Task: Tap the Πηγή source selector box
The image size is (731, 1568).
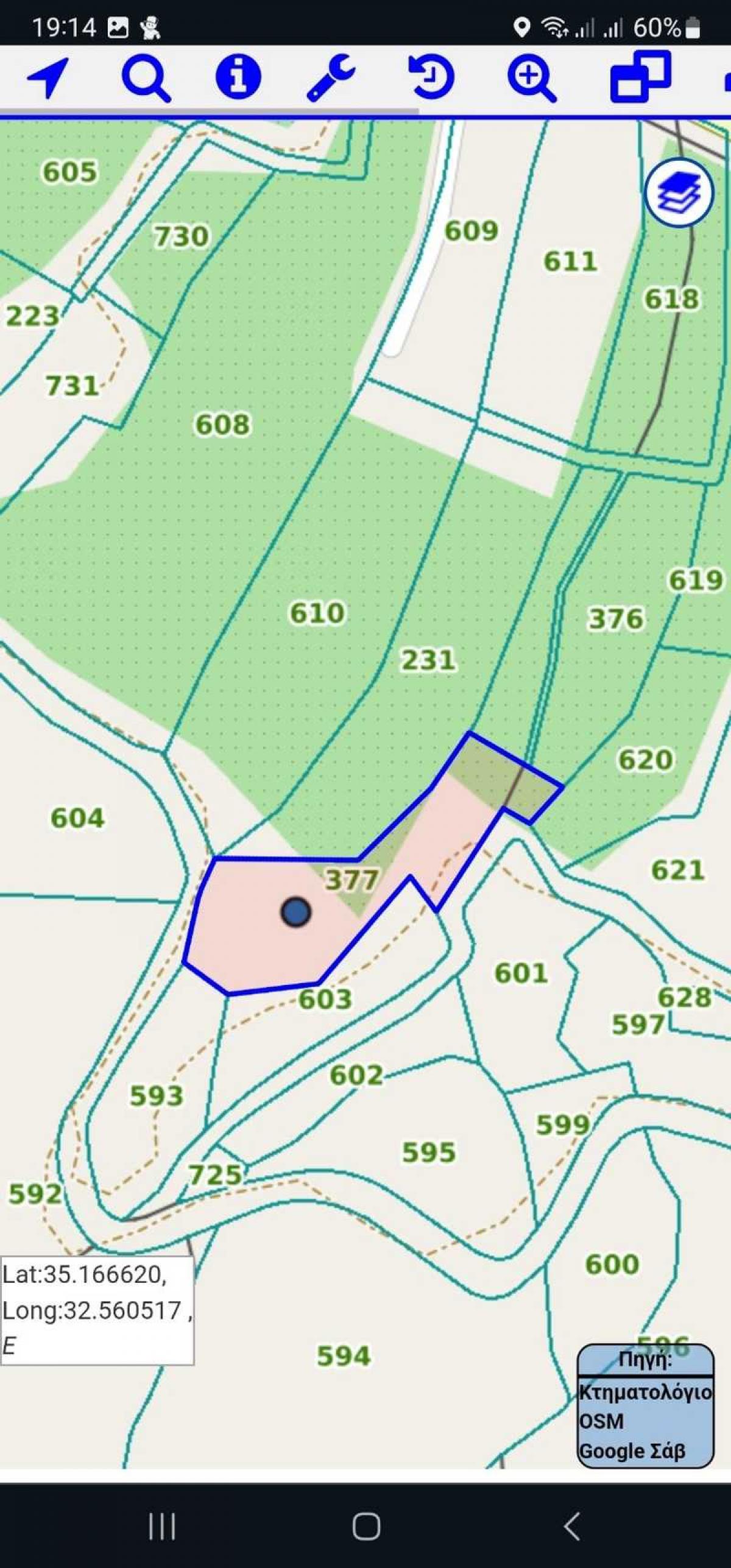Action: coord(645,1406)
